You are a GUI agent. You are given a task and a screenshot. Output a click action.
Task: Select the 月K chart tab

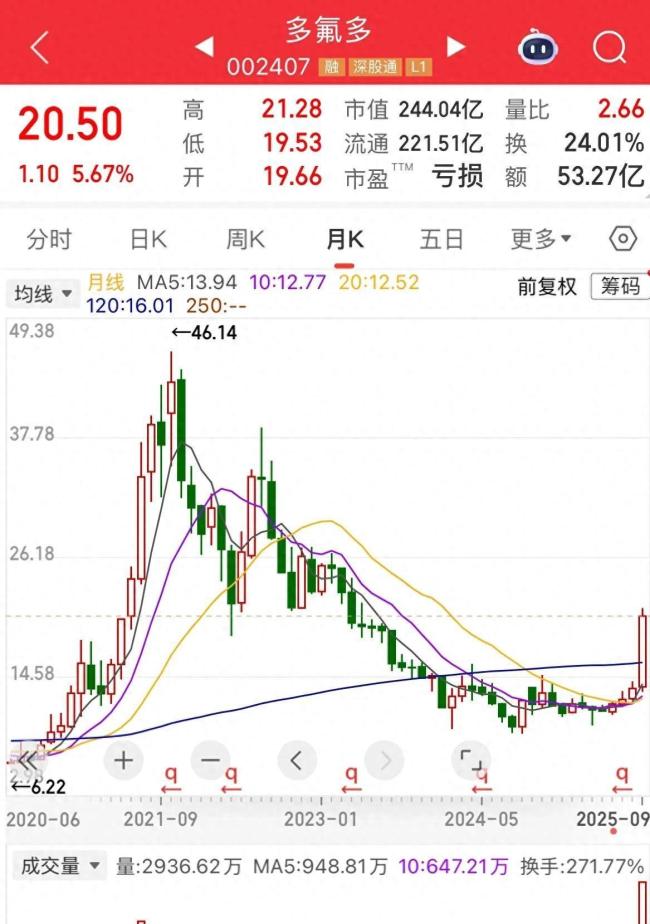coord(345,240)
